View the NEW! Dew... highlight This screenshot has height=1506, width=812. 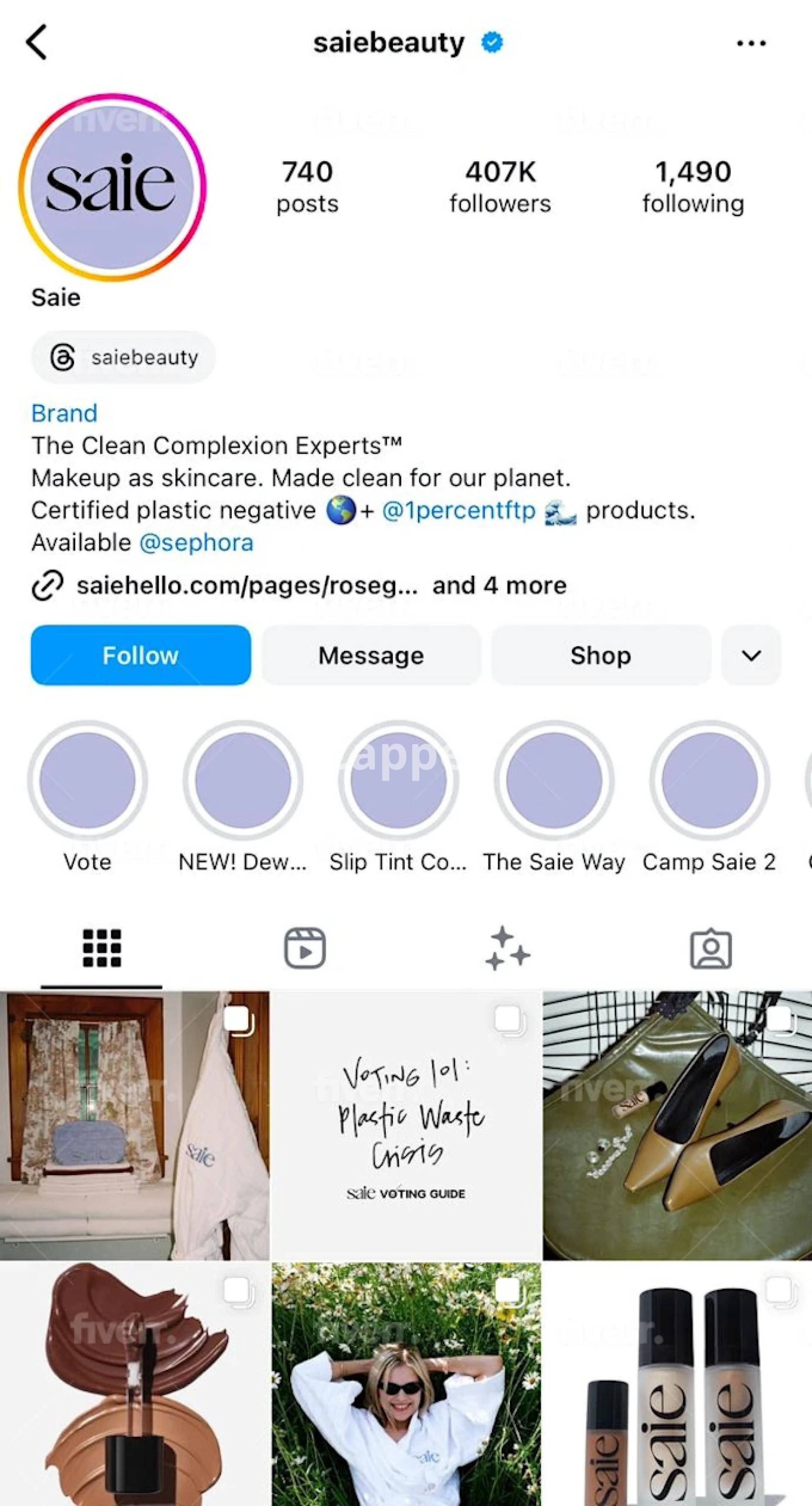point(243,780)
